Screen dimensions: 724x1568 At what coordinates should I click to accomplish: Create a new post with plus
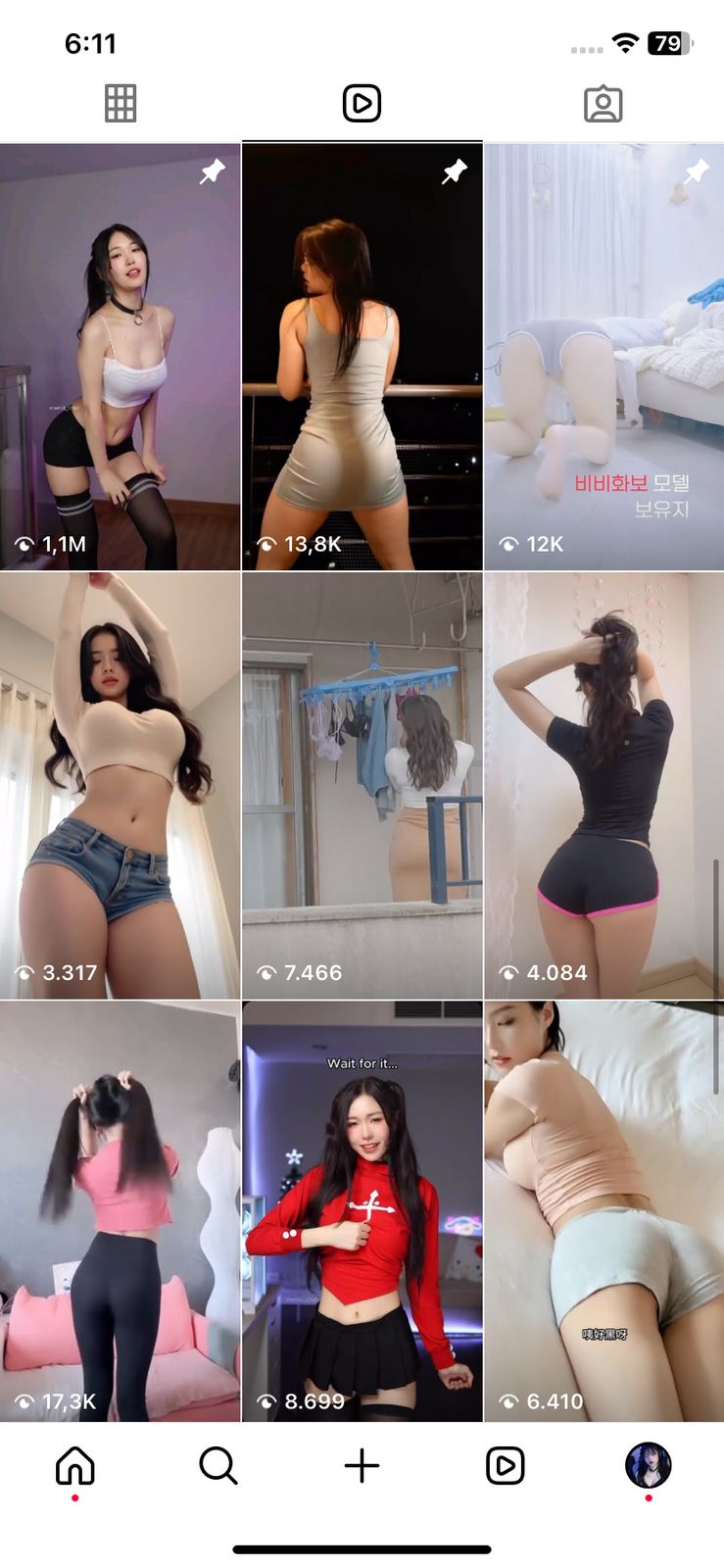click(362, 1466)
